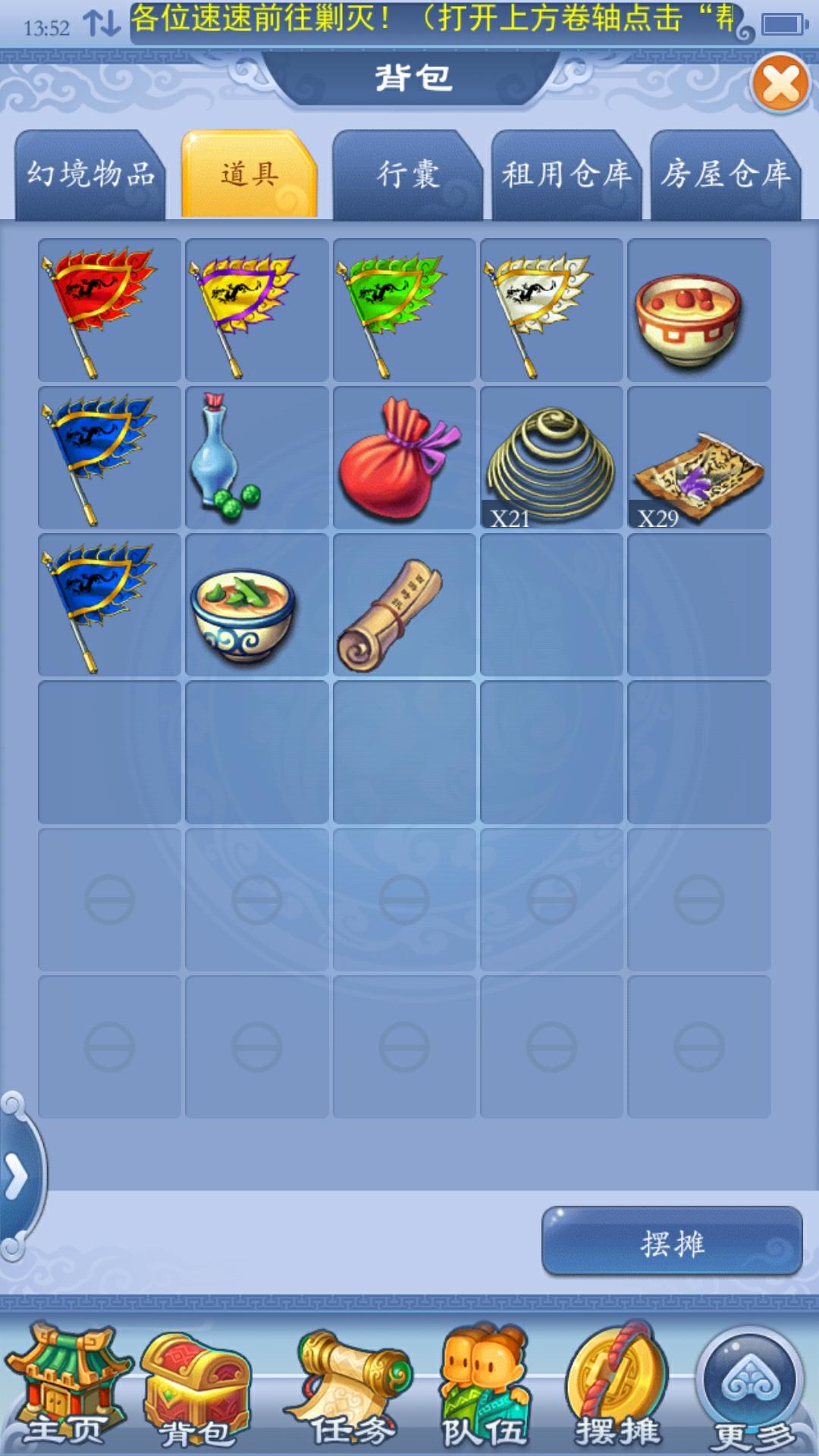Open the 租用仓库 tab
This screenshot has height=1456, width=819.
566,175
